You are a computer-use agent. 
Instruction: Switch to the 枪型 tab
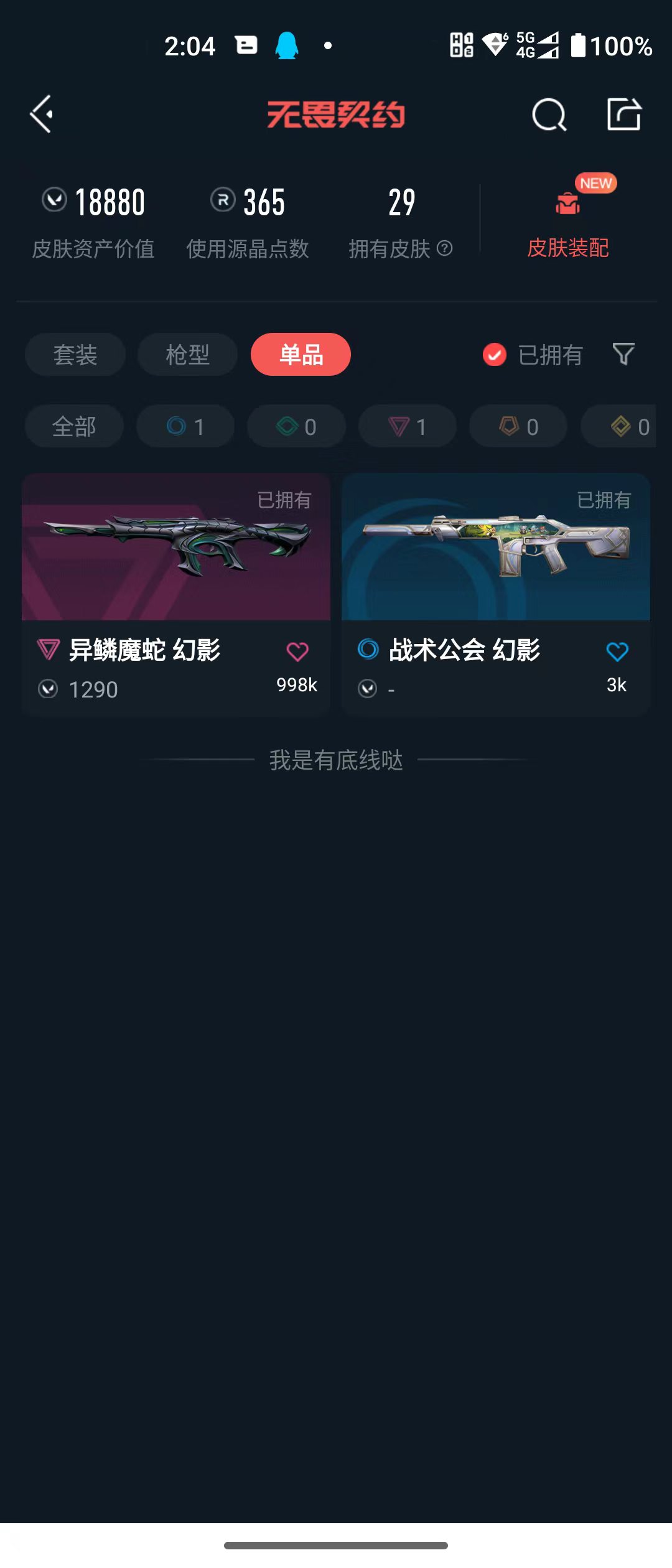coord(187,355)
